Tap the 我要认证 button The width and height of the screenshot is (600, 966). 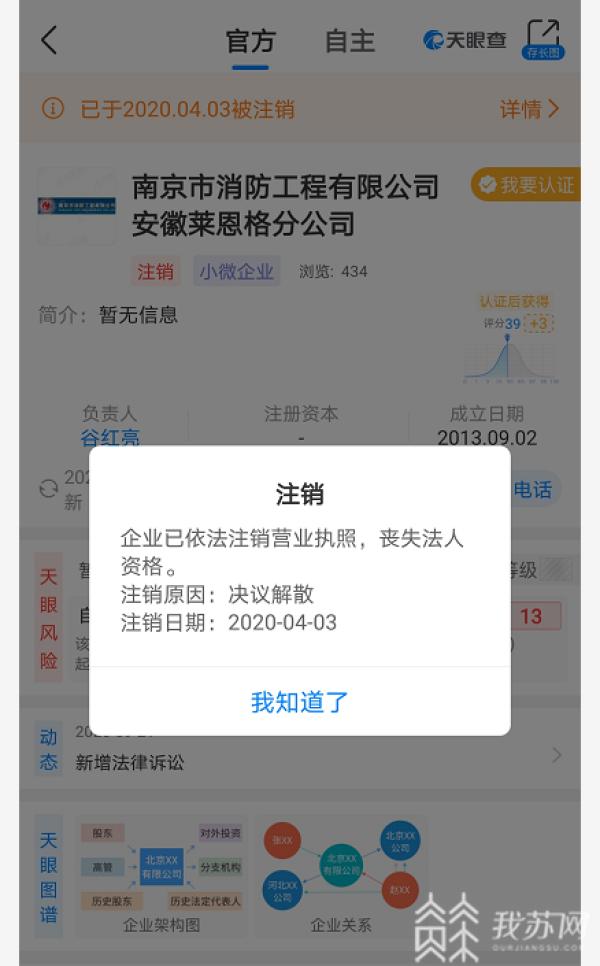coord(526,185)
